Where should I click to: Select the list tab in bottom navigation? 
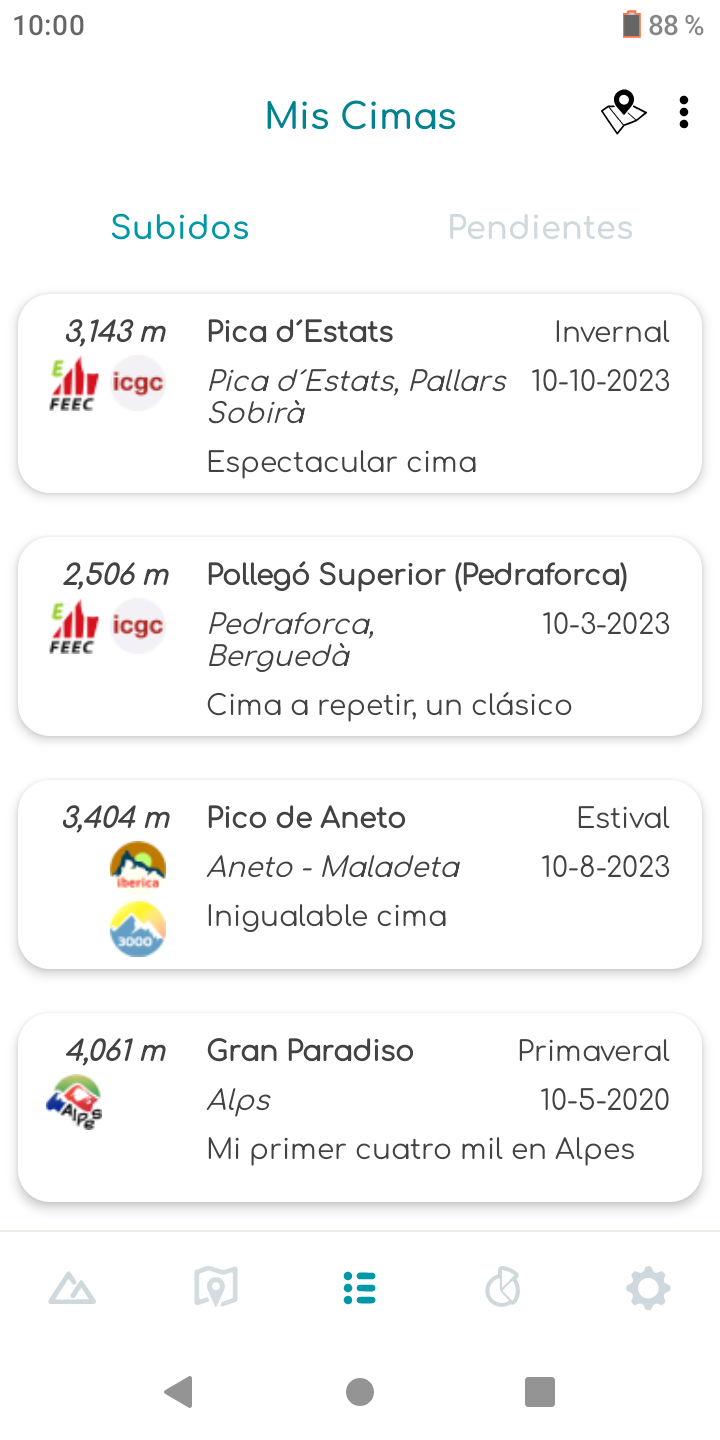360,1288
